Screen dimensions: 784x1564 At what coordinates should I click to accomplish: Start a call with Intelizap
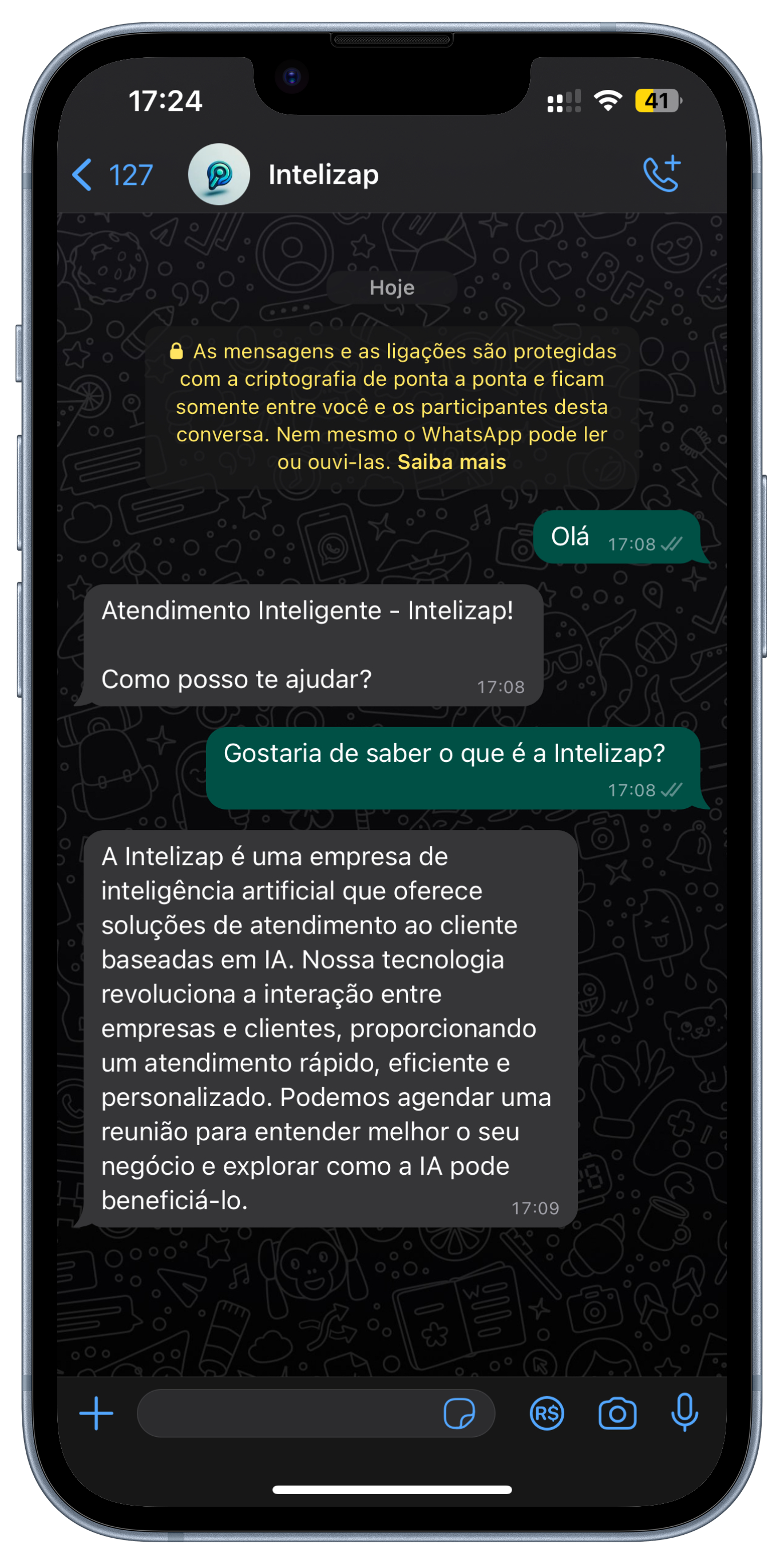tap(662, 174)
